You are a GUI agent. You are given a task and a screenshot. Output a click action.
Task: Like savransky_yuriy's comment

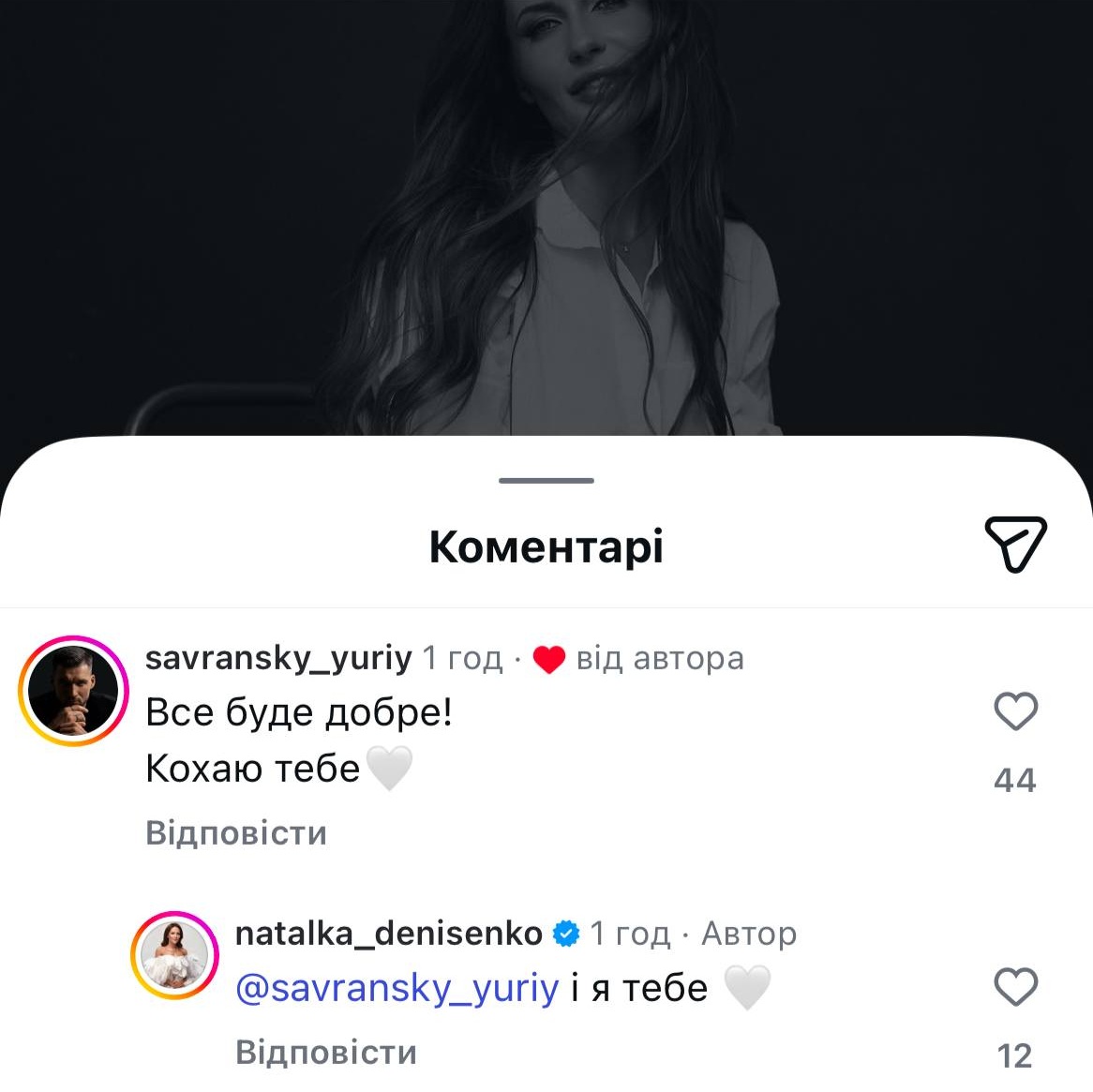1015,711
